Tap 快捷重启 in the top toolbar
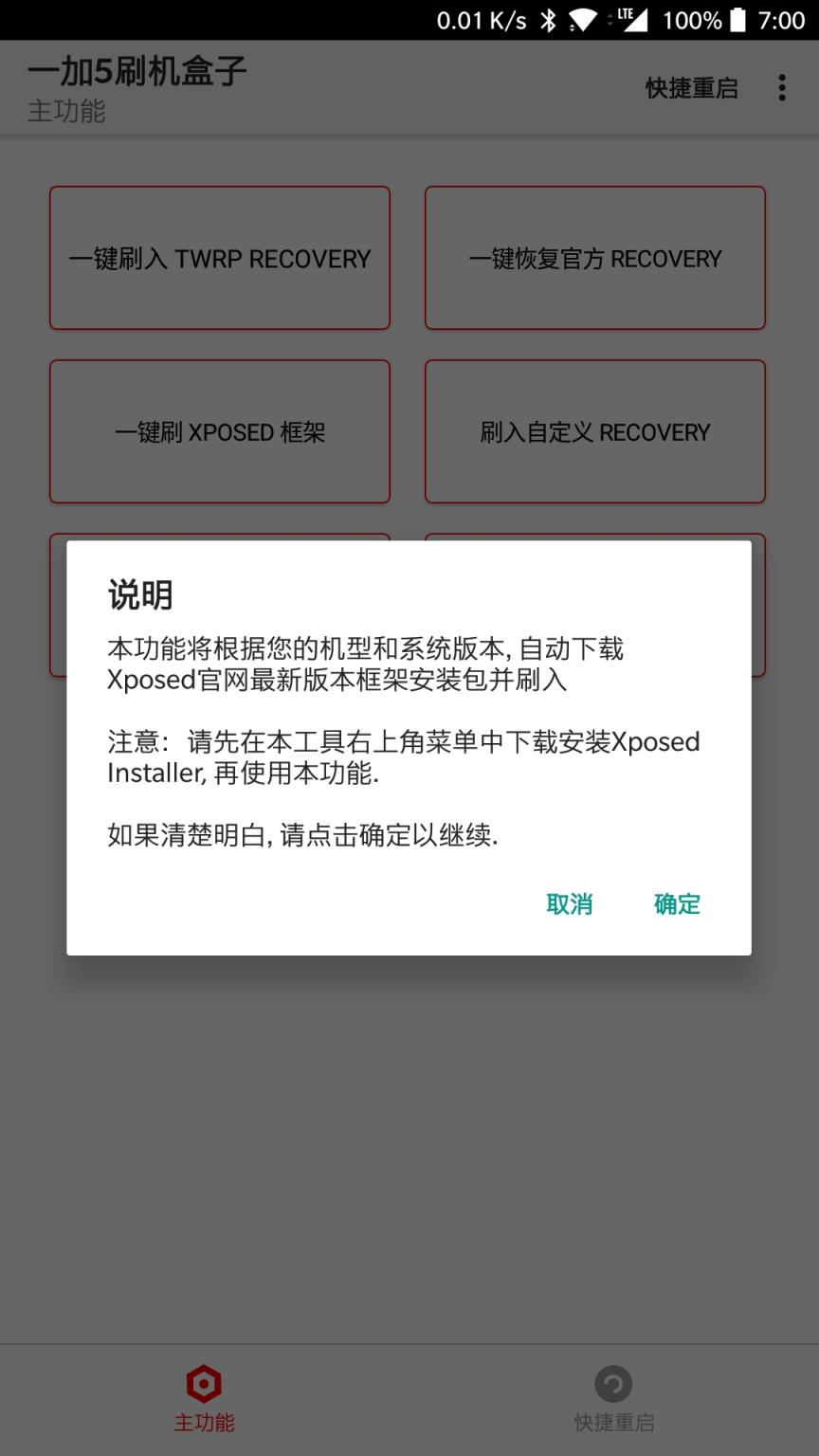The image size is (819, 1456). [x=691, y=87]
